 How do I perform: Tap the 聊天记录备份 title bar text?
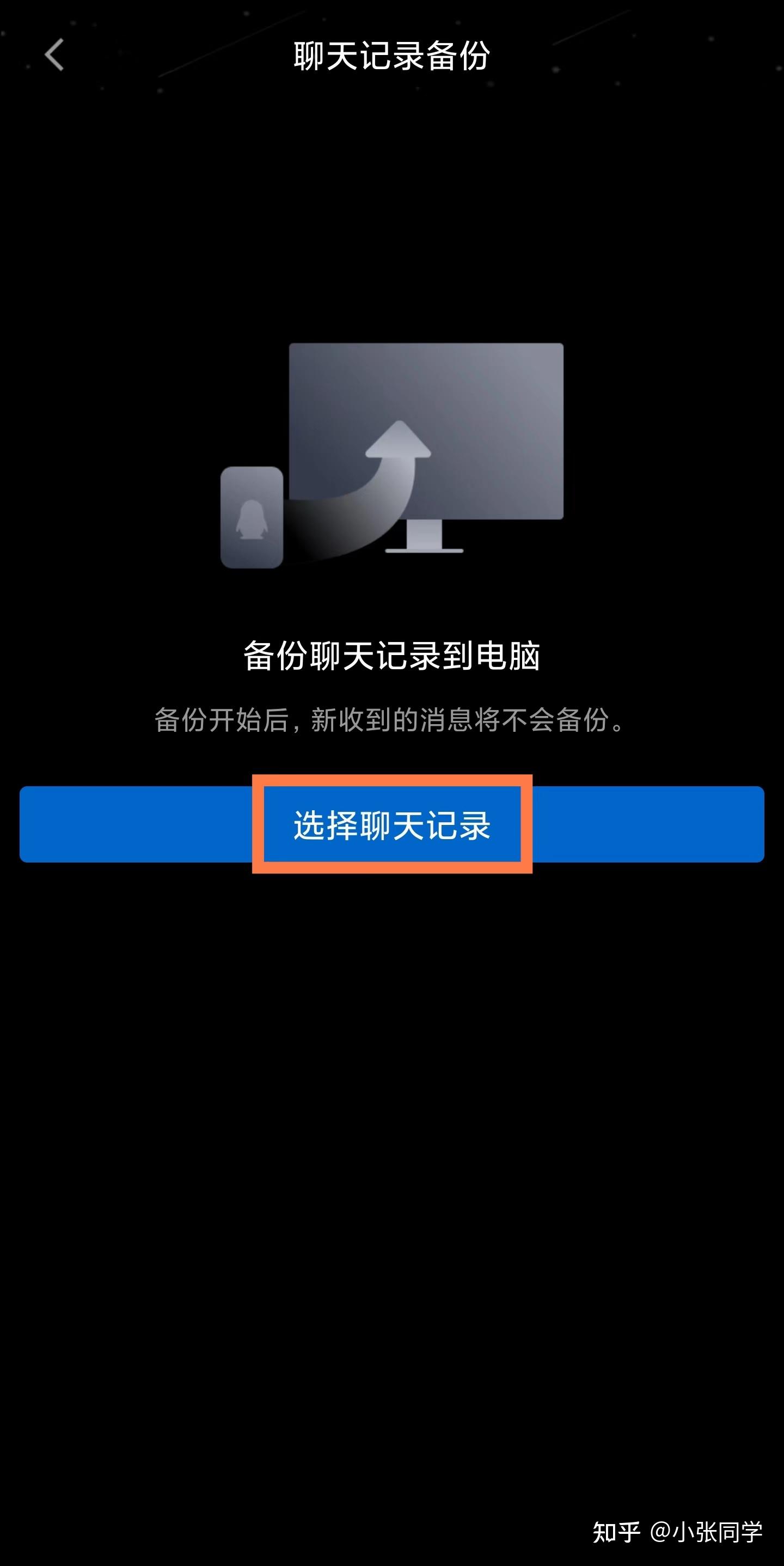pos(392,54)
